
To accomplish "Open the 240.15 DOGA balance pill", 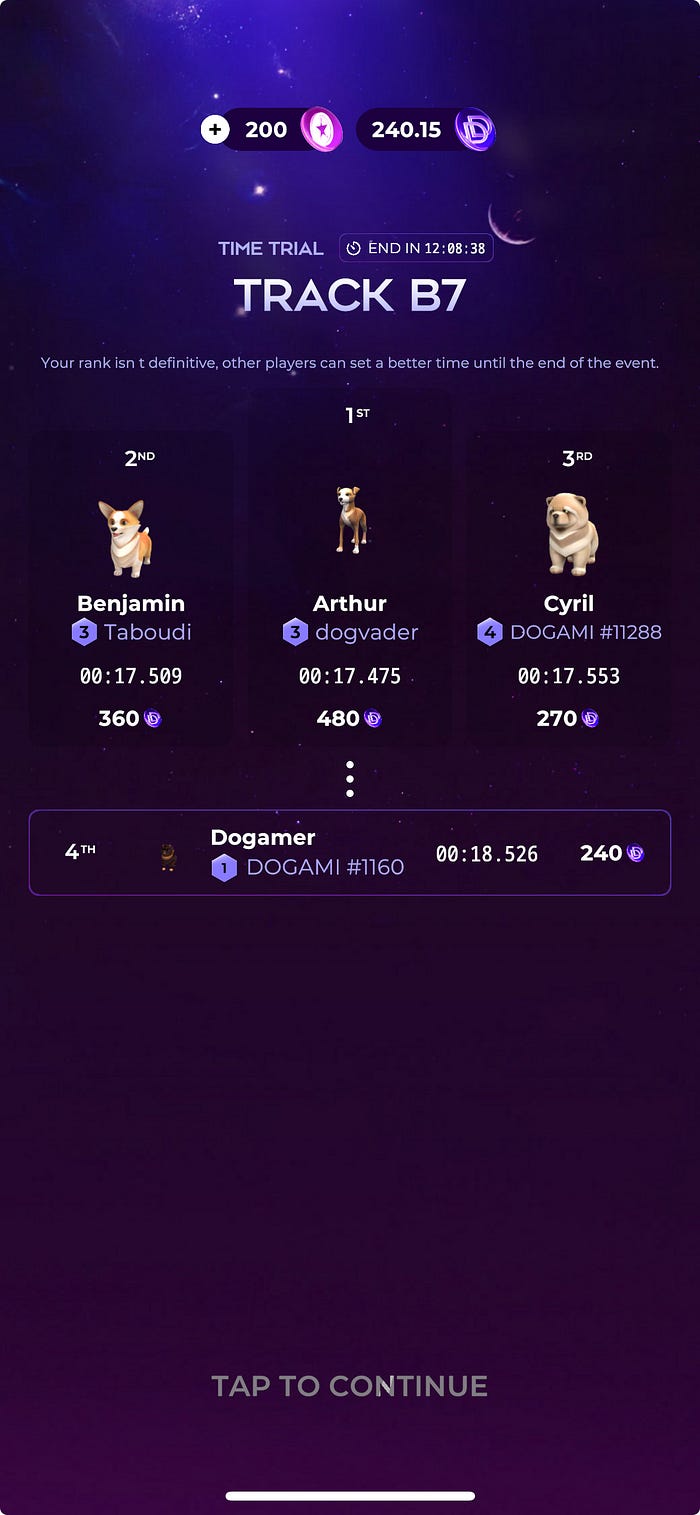I will coord(425,130).
